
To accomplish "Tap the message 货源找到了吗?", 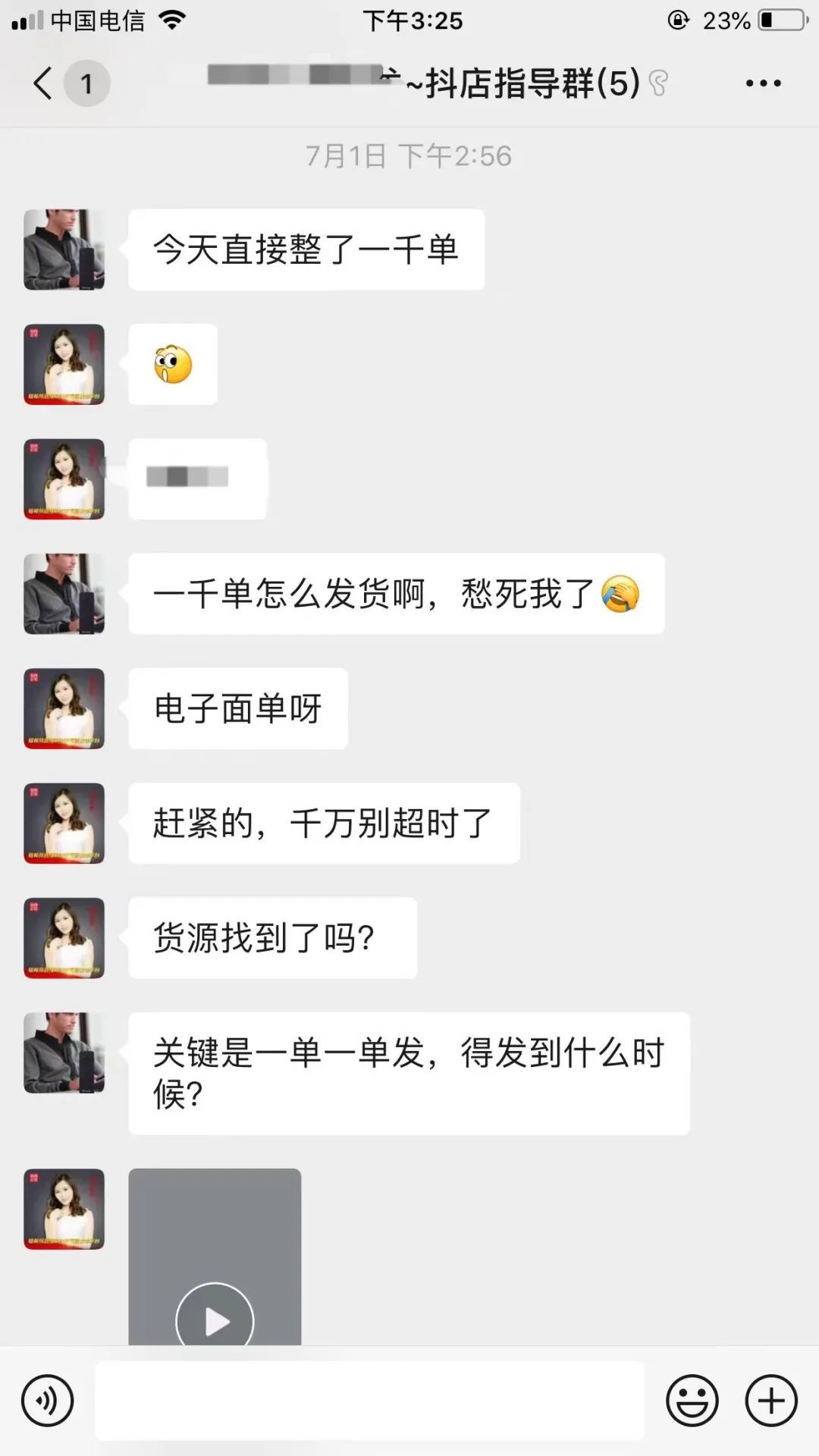I will tap(273, 938).
